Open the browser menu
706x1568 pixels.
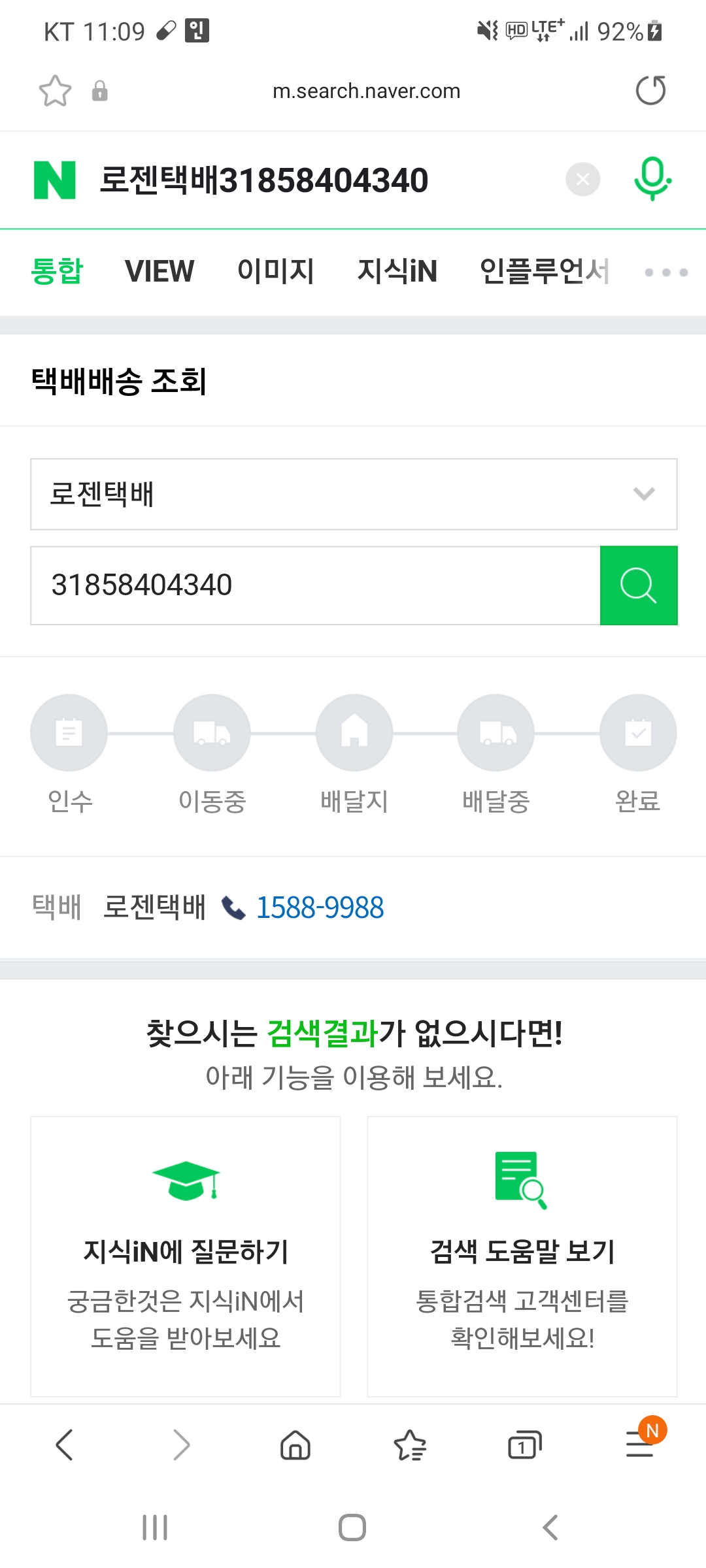pos(641,1445)
